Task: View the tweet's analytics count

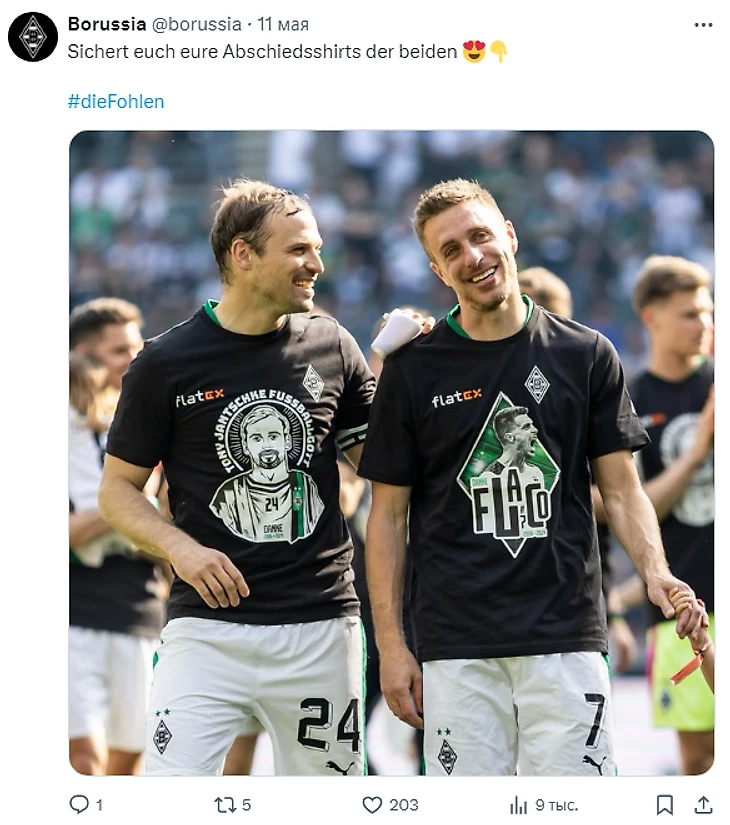Action: coord(519,804)
